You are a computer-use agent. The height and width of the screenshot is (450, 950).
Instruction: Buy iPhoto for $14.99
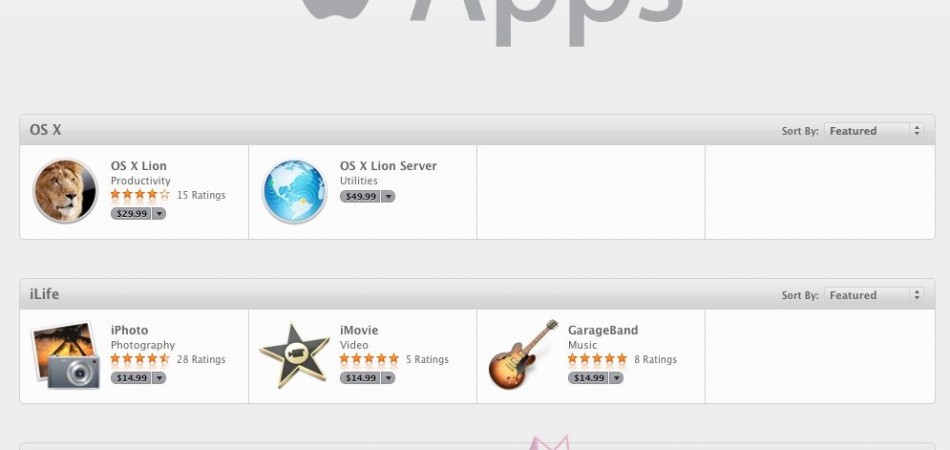(130, 378)
